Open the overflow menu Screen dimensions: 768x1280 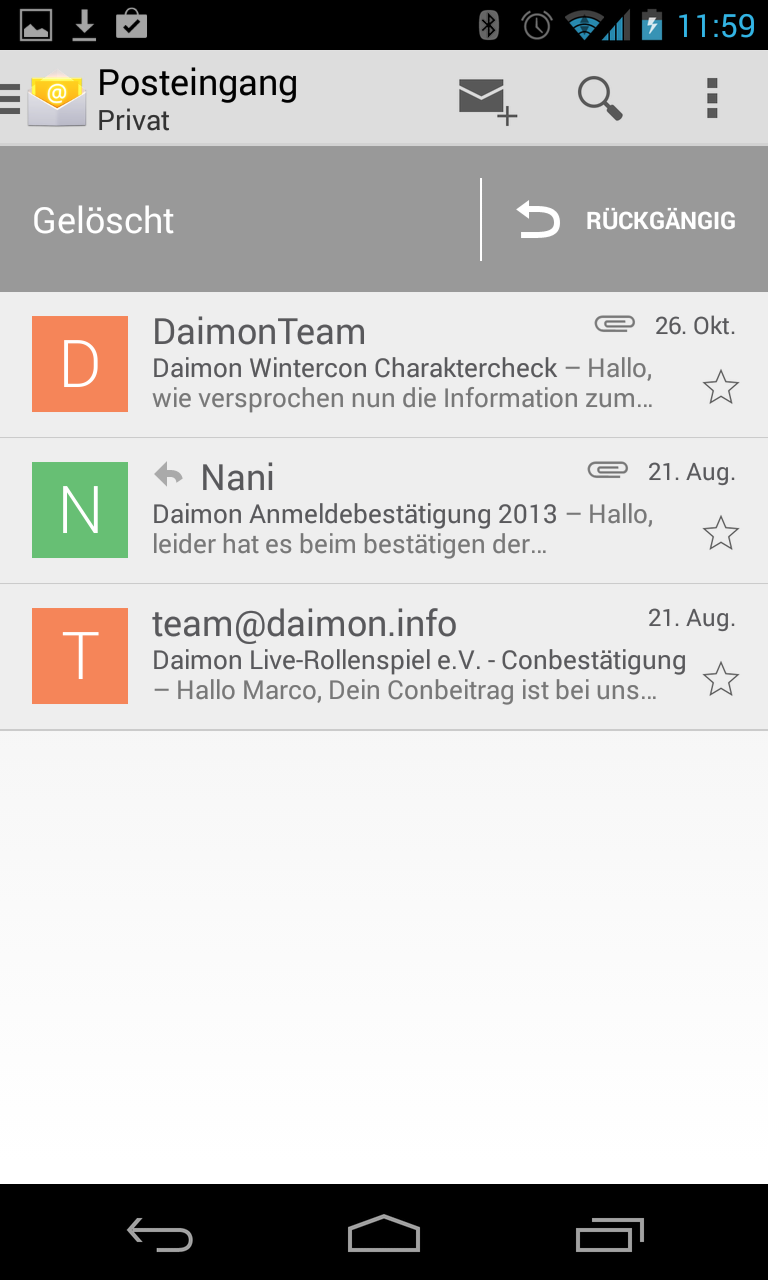712,99
